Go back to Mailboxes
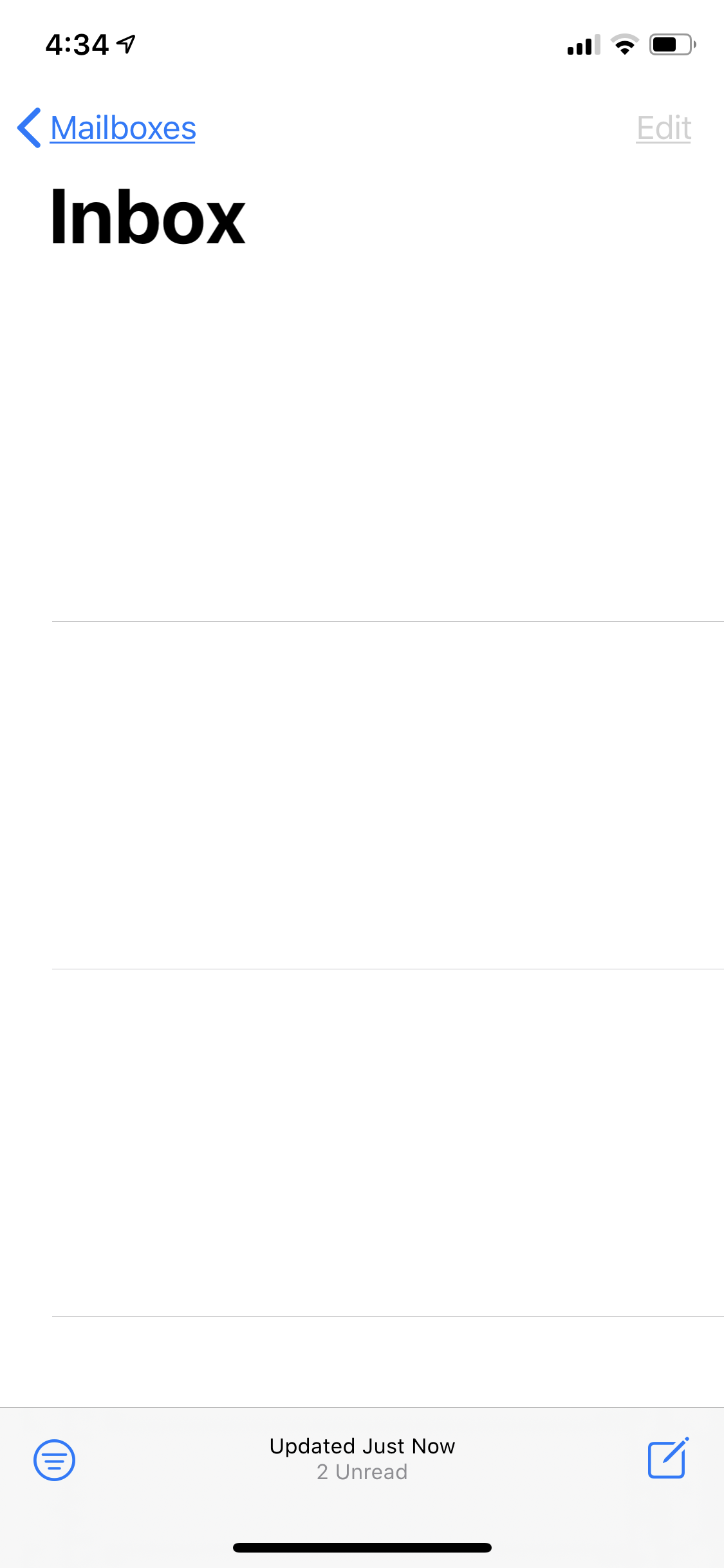Screen dimensions: 724x1568 (x=107, y=128)
